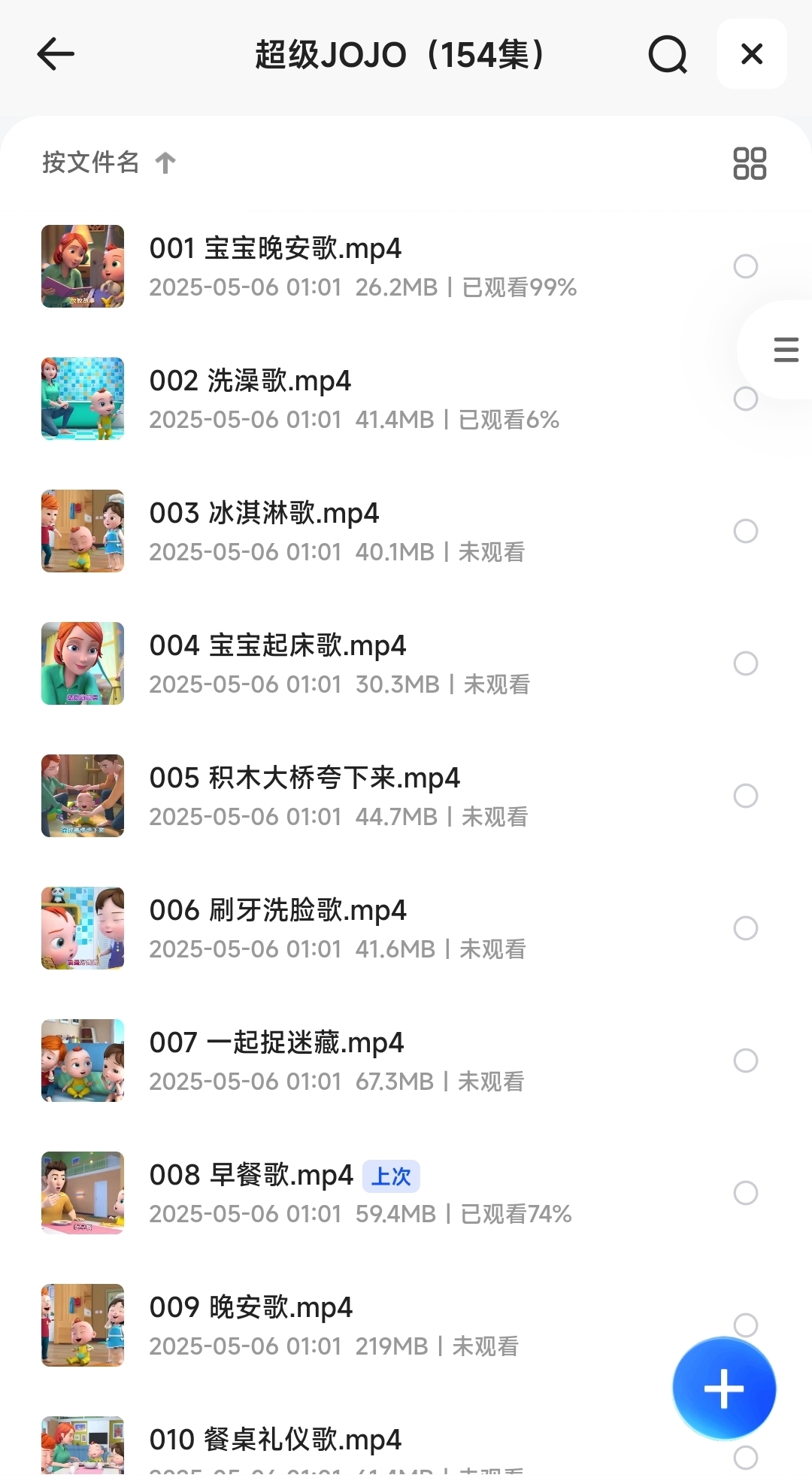Open search in the 超级JOJO folder
812x1484 pixels.
pos(668,54)
